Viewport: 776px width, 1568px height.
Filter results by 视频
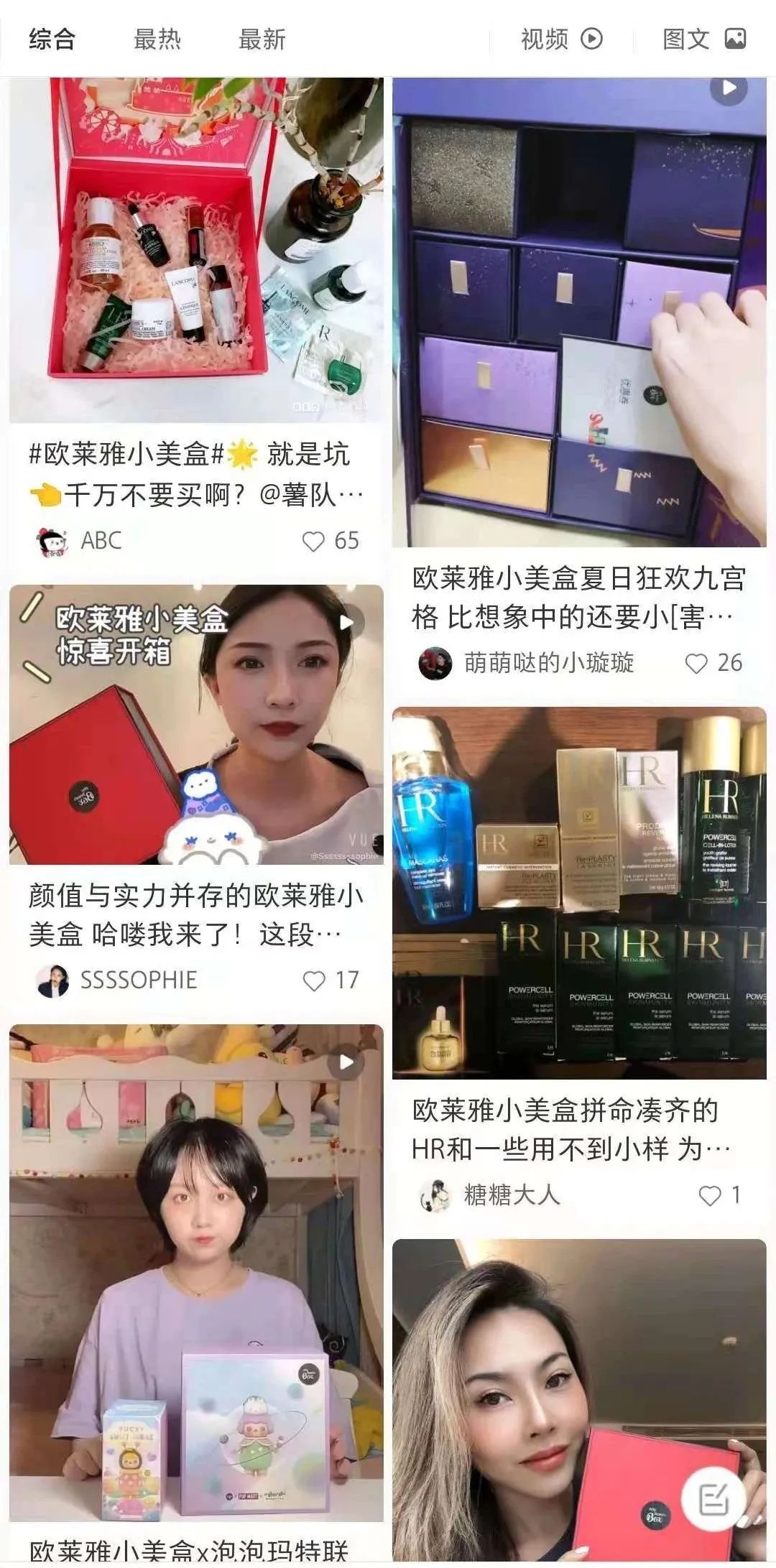point(561,39)
